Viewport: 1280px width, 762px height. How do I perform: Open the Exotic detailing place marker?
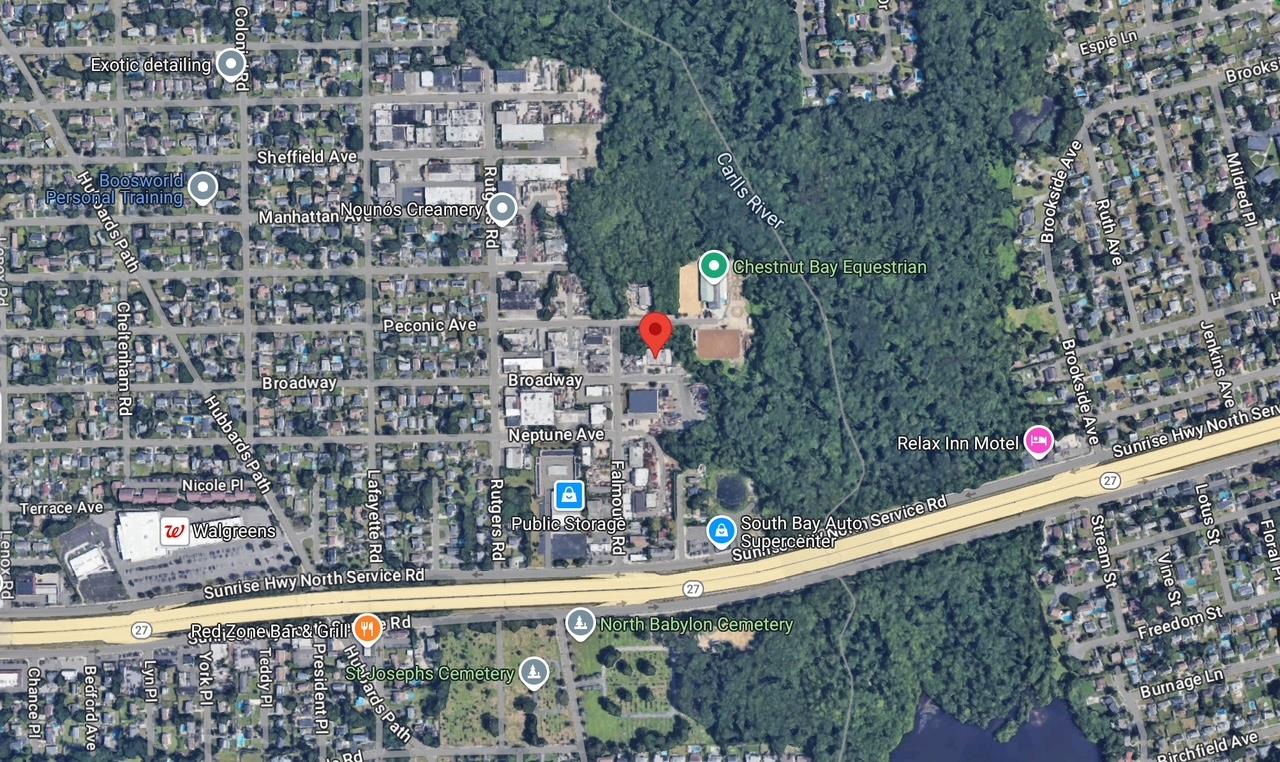(x=232, y=65)
